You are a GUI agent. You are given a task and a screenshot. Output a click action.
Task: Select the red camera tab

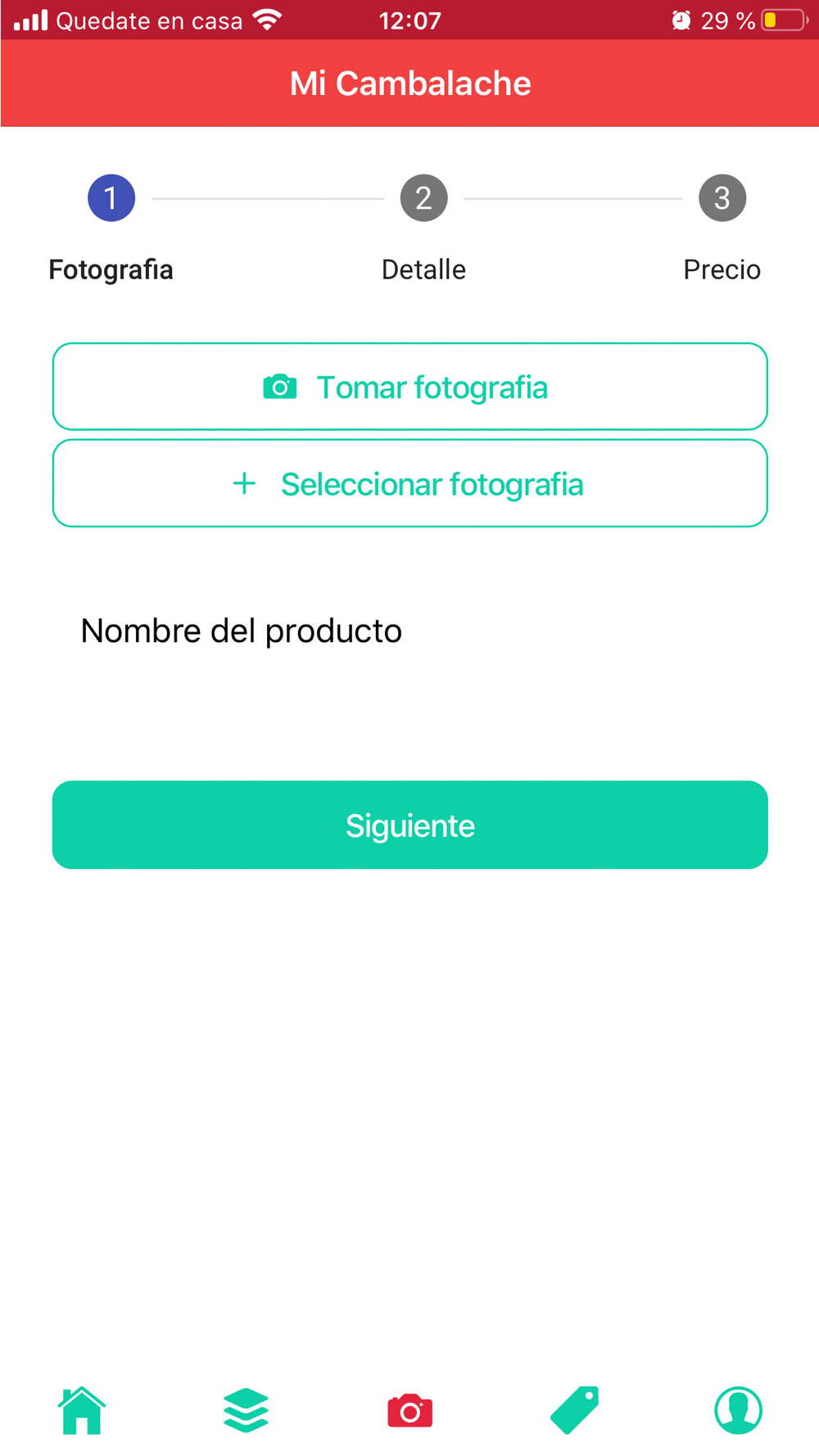[x=409, y=1410]
